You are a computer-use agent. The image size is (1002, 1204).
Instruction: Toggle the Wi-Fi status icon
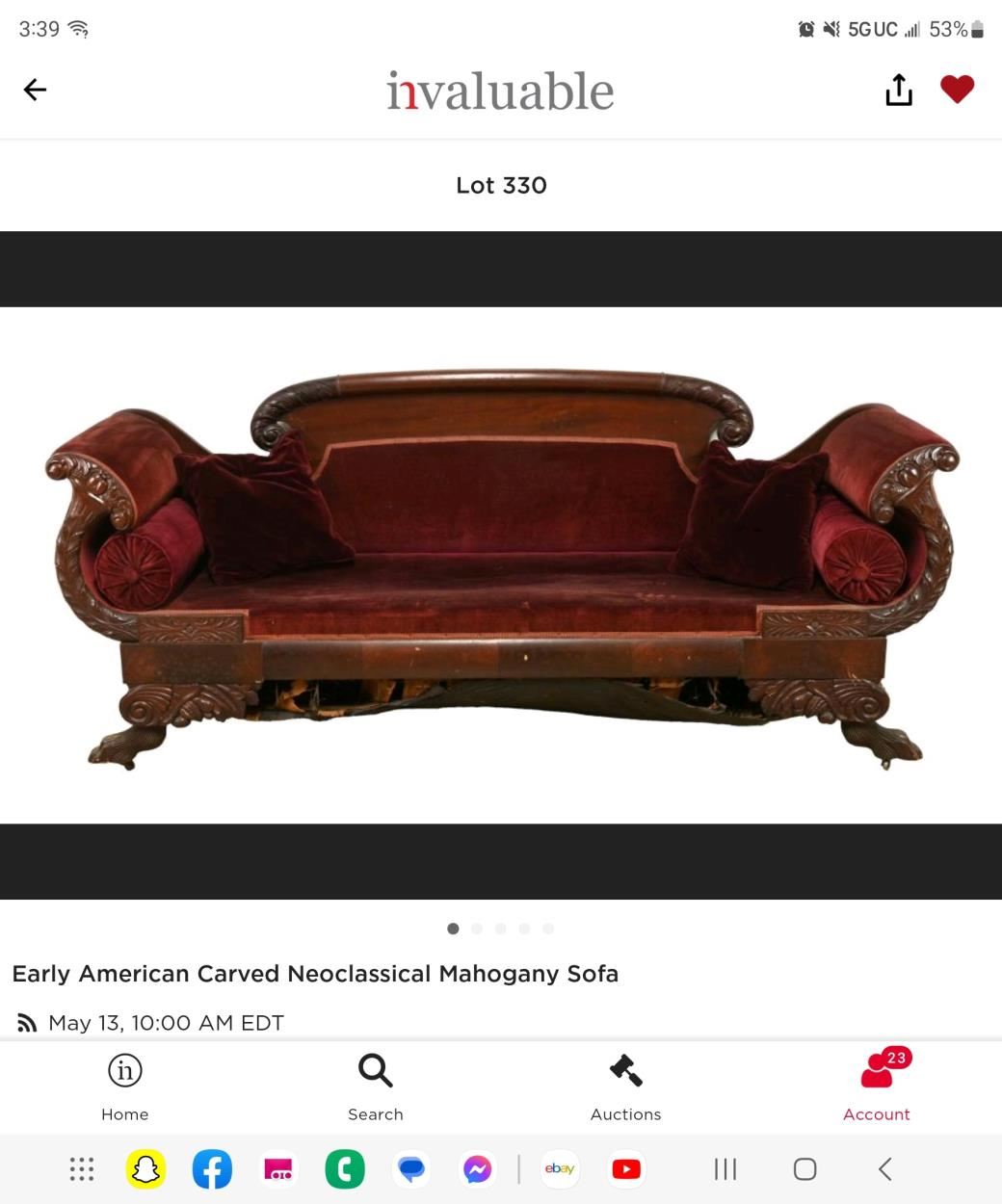77,29
